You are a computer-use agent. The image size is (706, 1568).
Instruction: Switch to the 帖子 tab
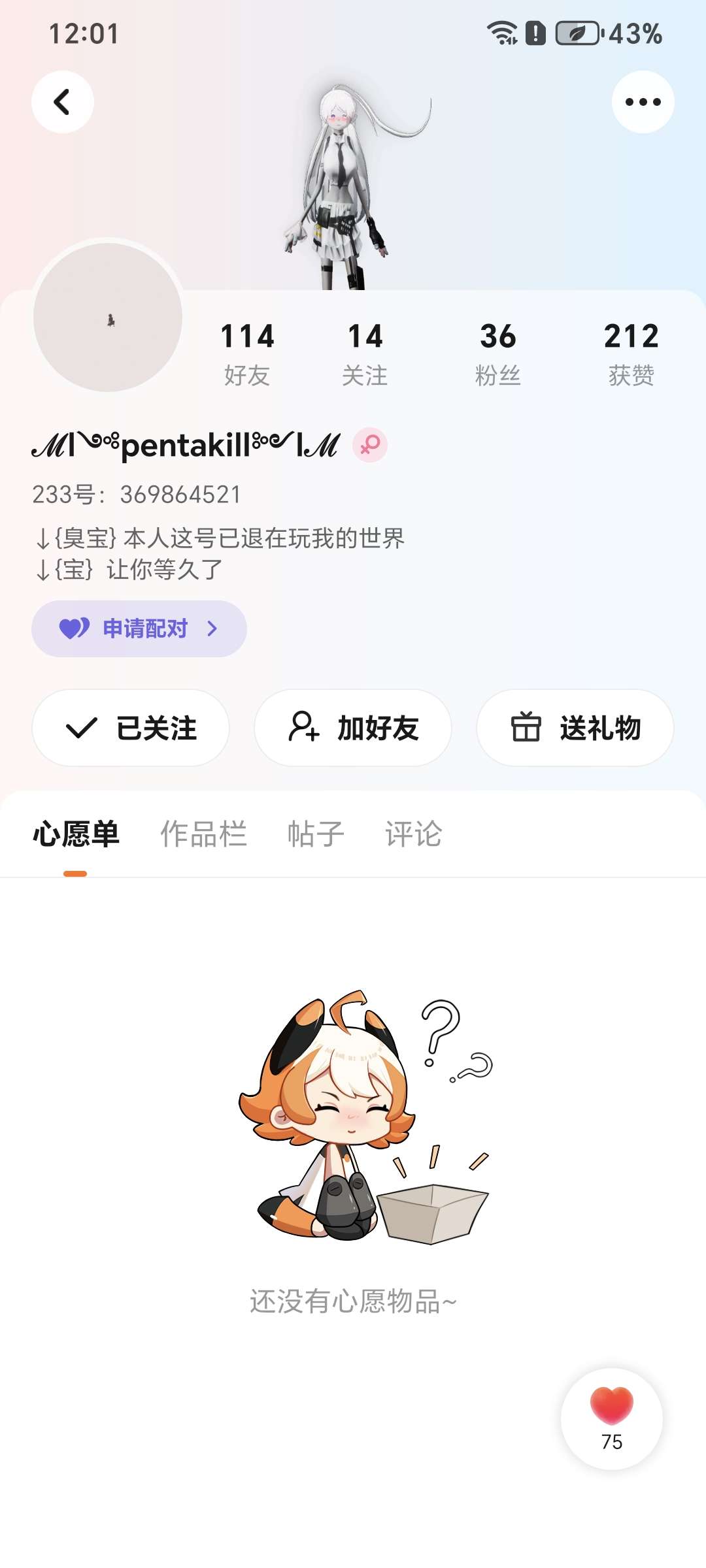(316, 834)
